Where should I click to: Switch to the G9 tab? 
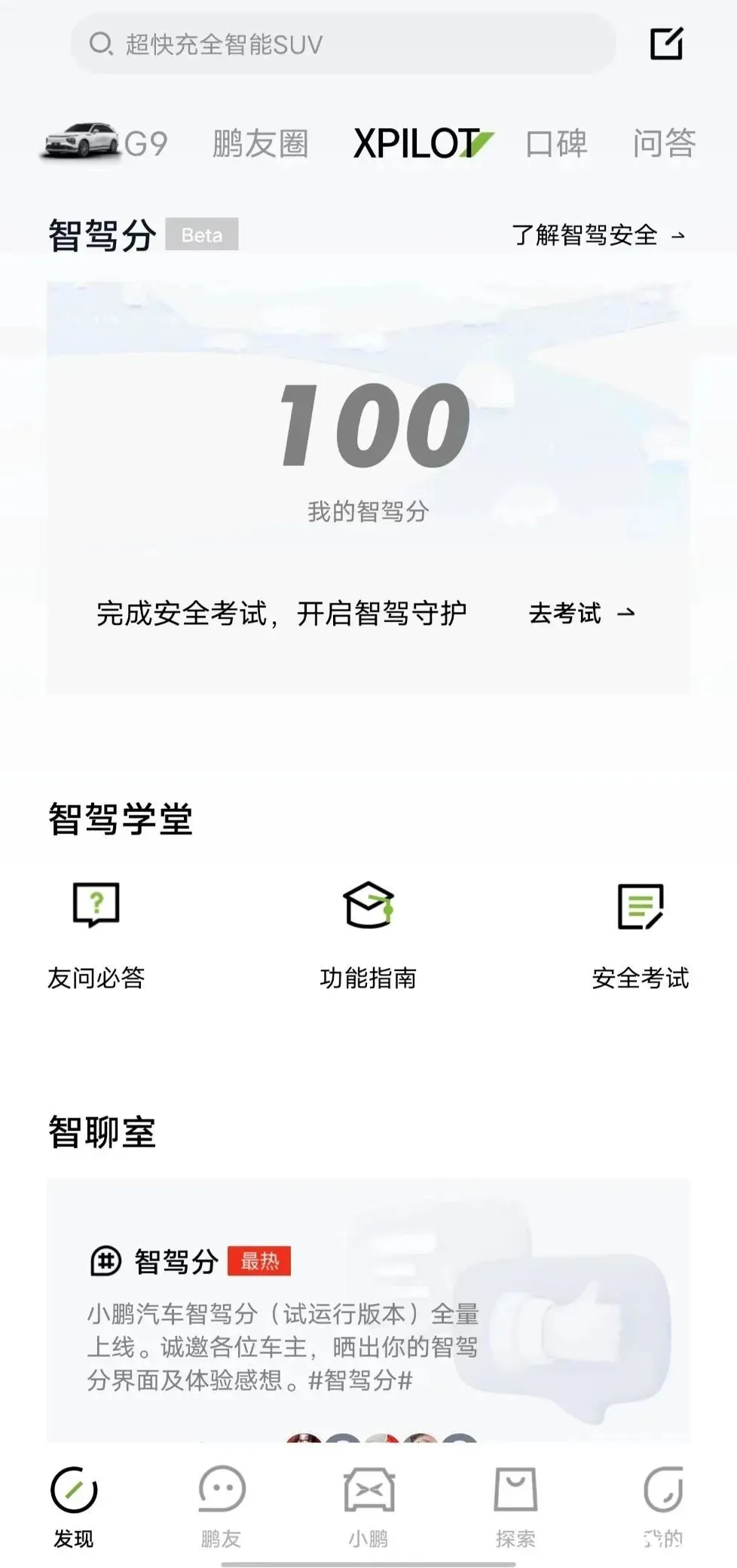click(106, 142)
